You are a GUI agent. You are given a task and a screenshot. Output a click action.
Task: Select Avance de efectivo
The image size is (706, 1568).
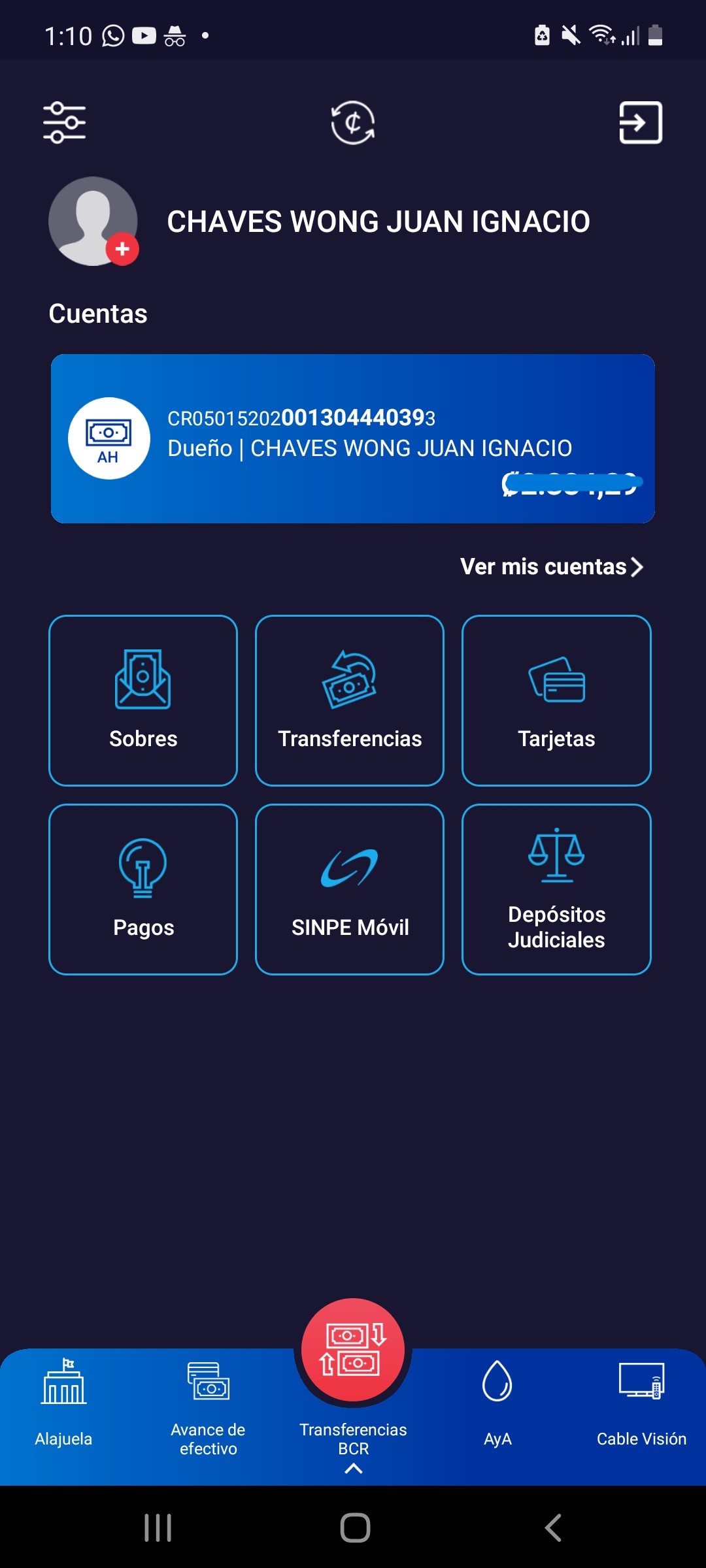pos(208,1409)
